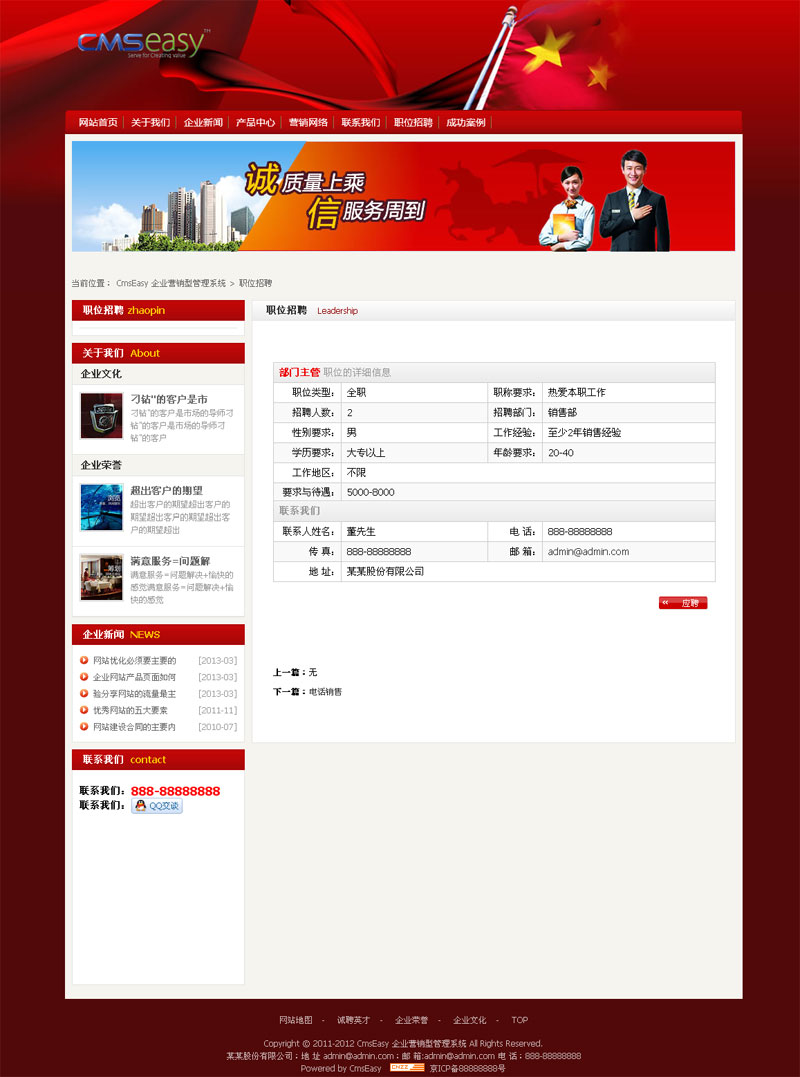Screen dimensions: 800x1077
Task: Read news 企业网站产品页面如何
Action: 134,677
